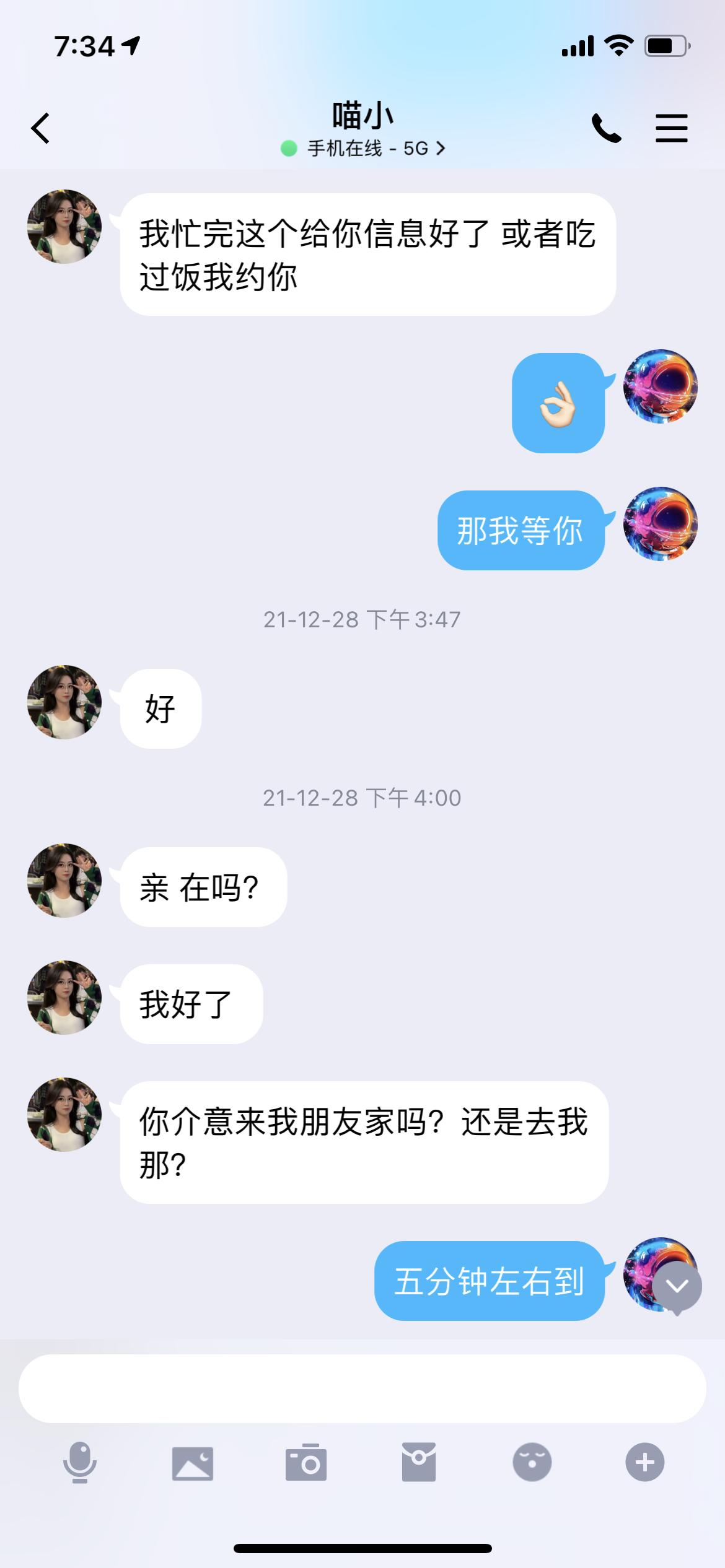Screen dimensions: 725x1568
Task: Start a voice call with 喵小
Action: click(605, 128)
